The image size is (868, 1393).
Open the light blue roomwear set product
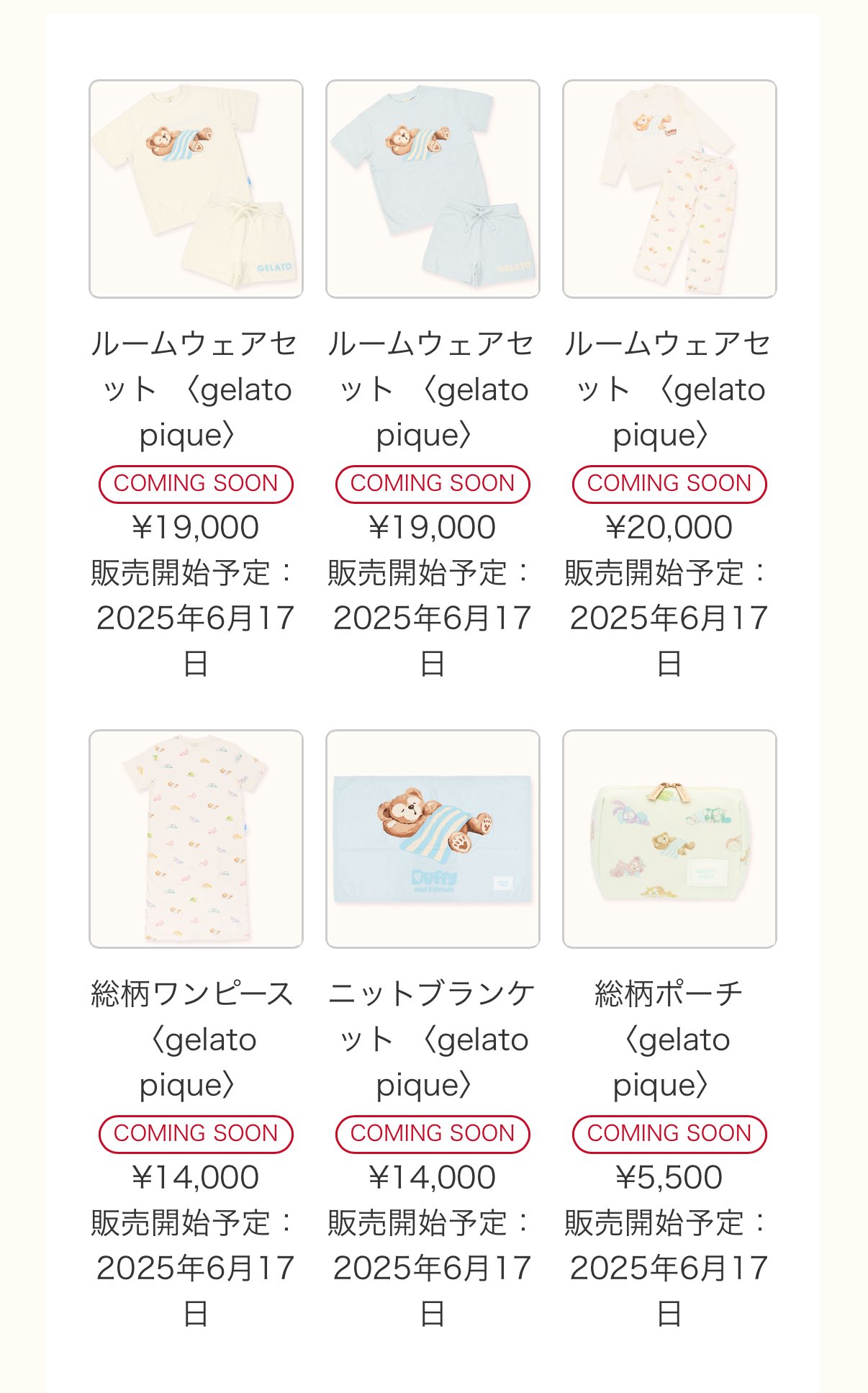click(x=433, y=189)
